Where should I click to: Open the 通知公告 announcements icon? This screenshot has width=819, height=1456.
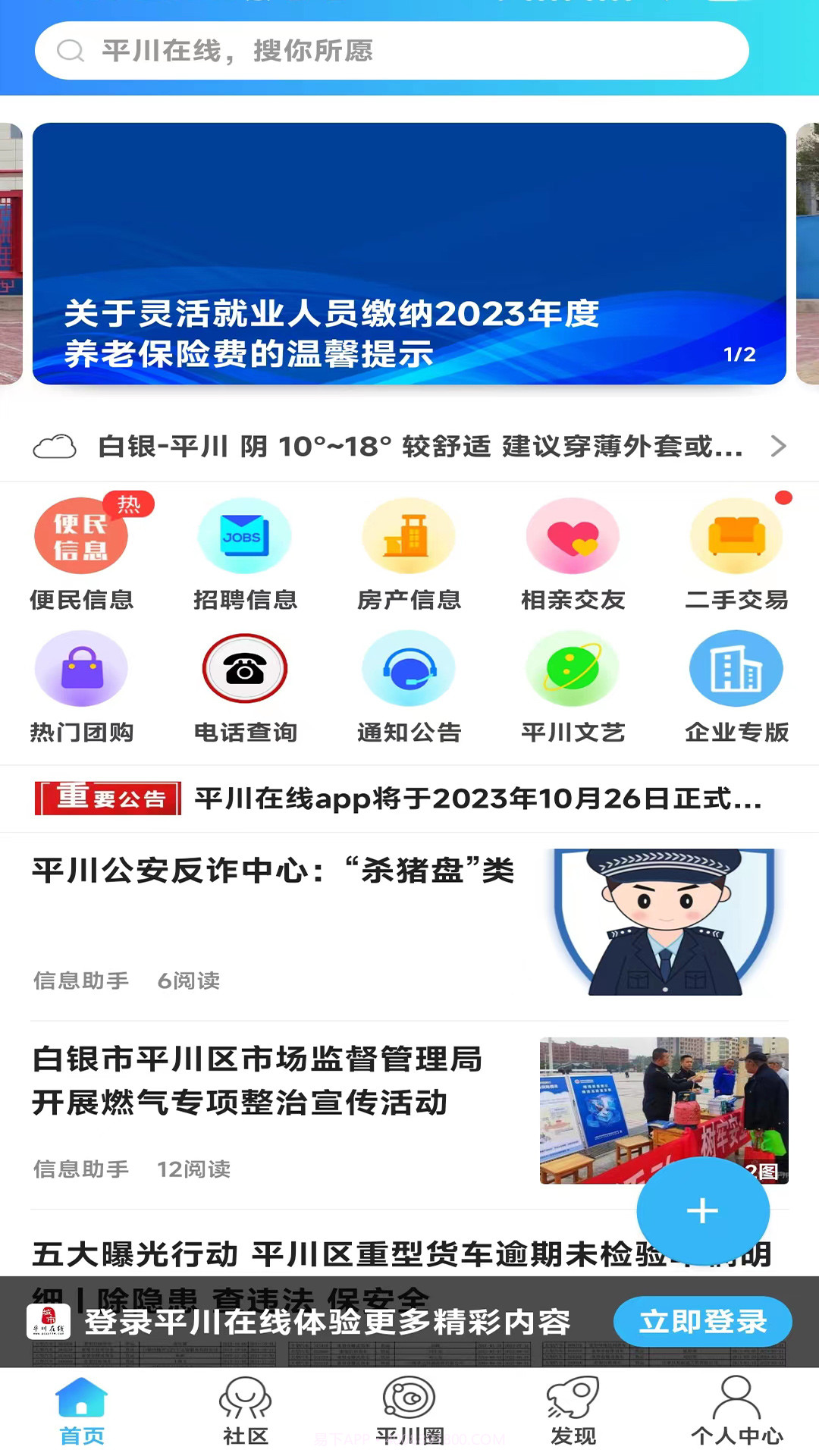click(x=409, y=669)
